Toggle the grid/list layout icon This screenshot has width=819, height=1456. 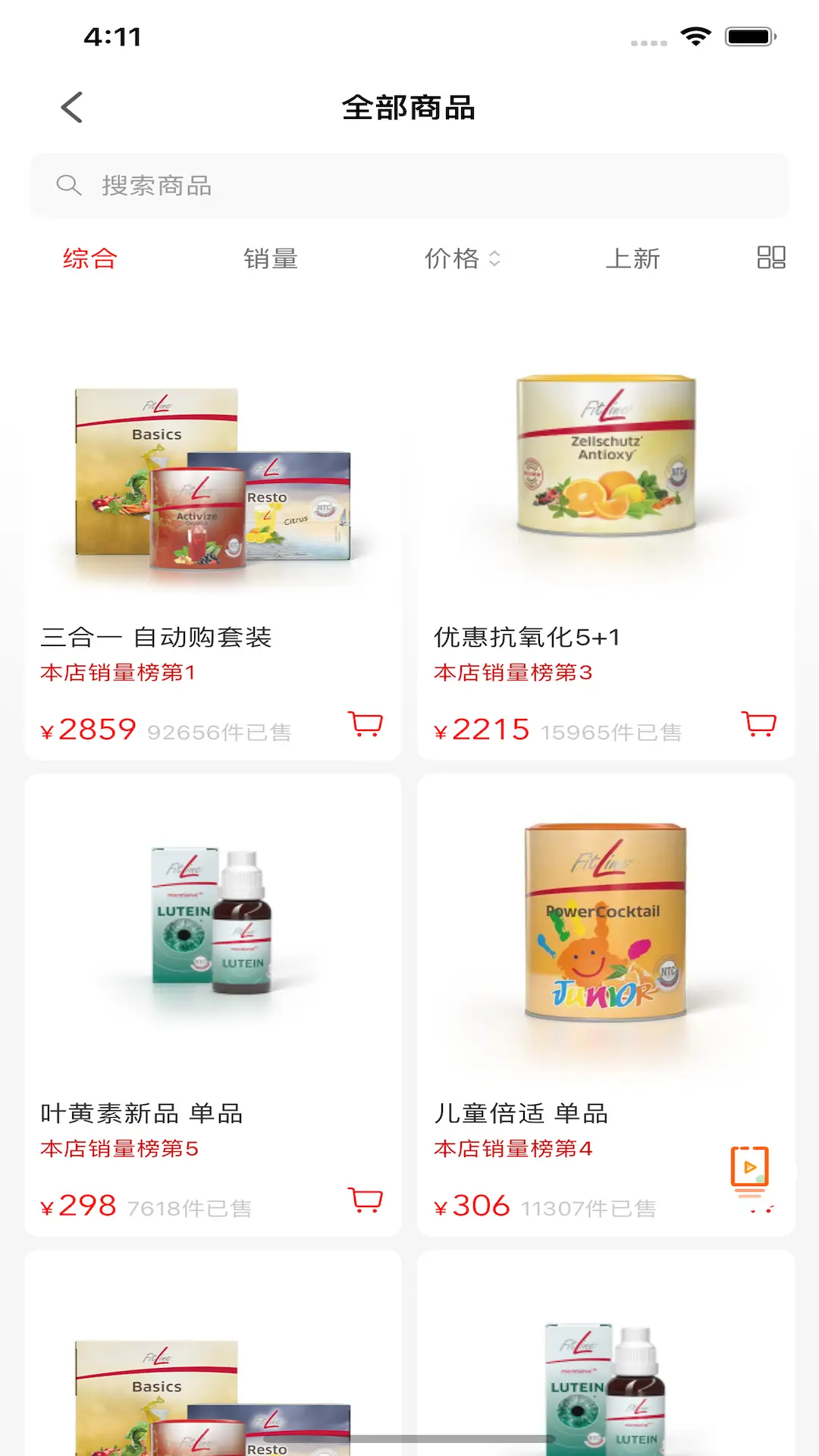click(770, 258)
